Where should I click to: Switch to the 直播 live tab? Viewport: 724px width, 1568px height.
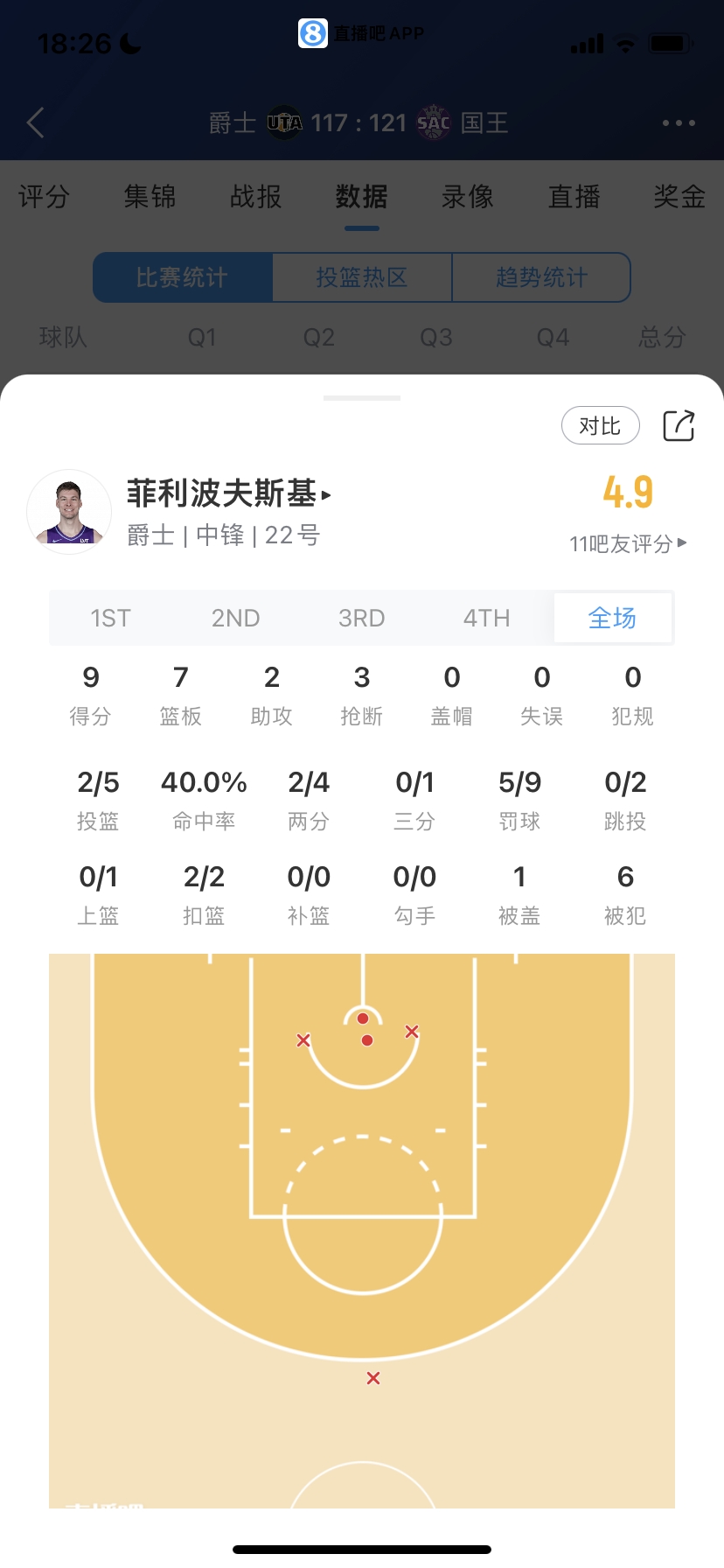574,197
